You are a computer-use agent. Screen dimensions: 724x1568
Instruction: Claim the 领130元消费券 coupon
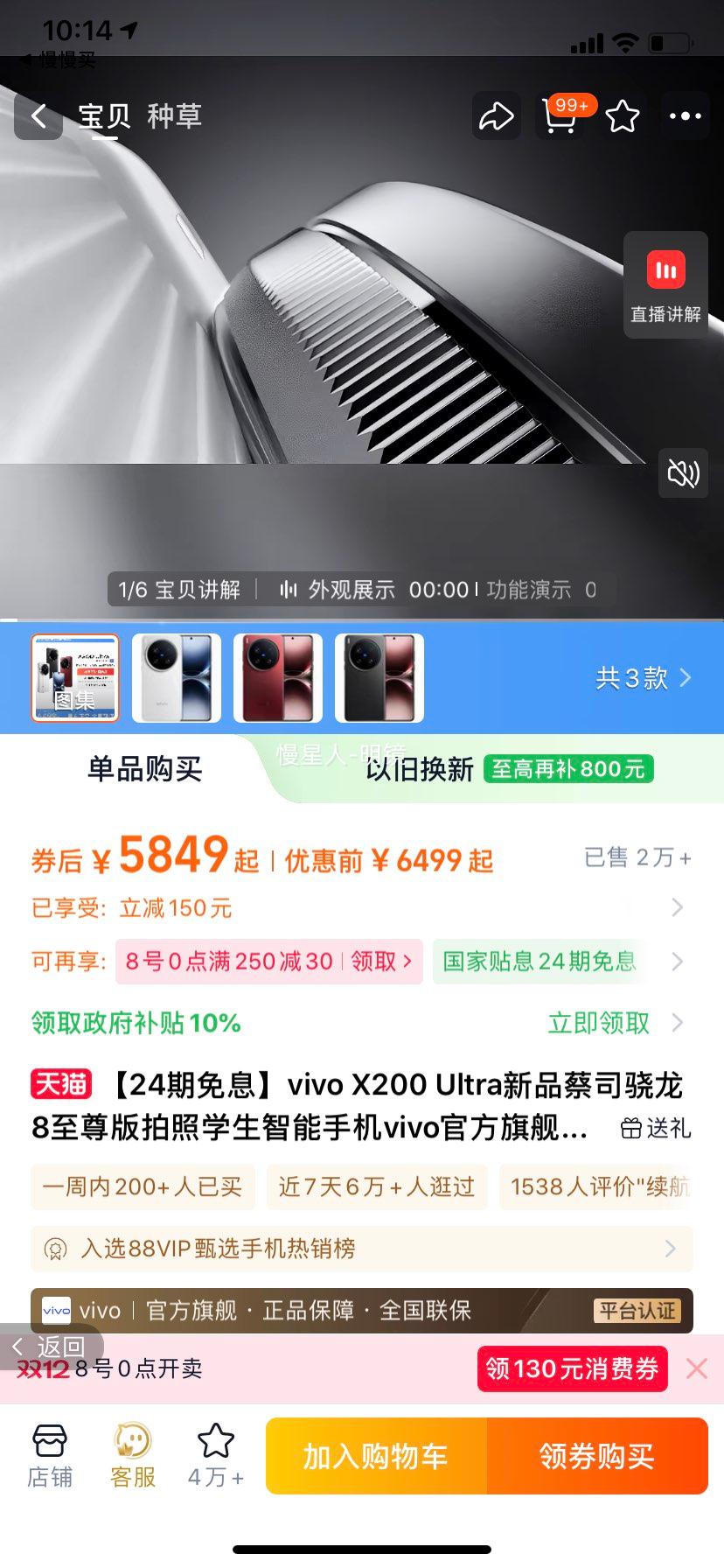[572, 1368]
